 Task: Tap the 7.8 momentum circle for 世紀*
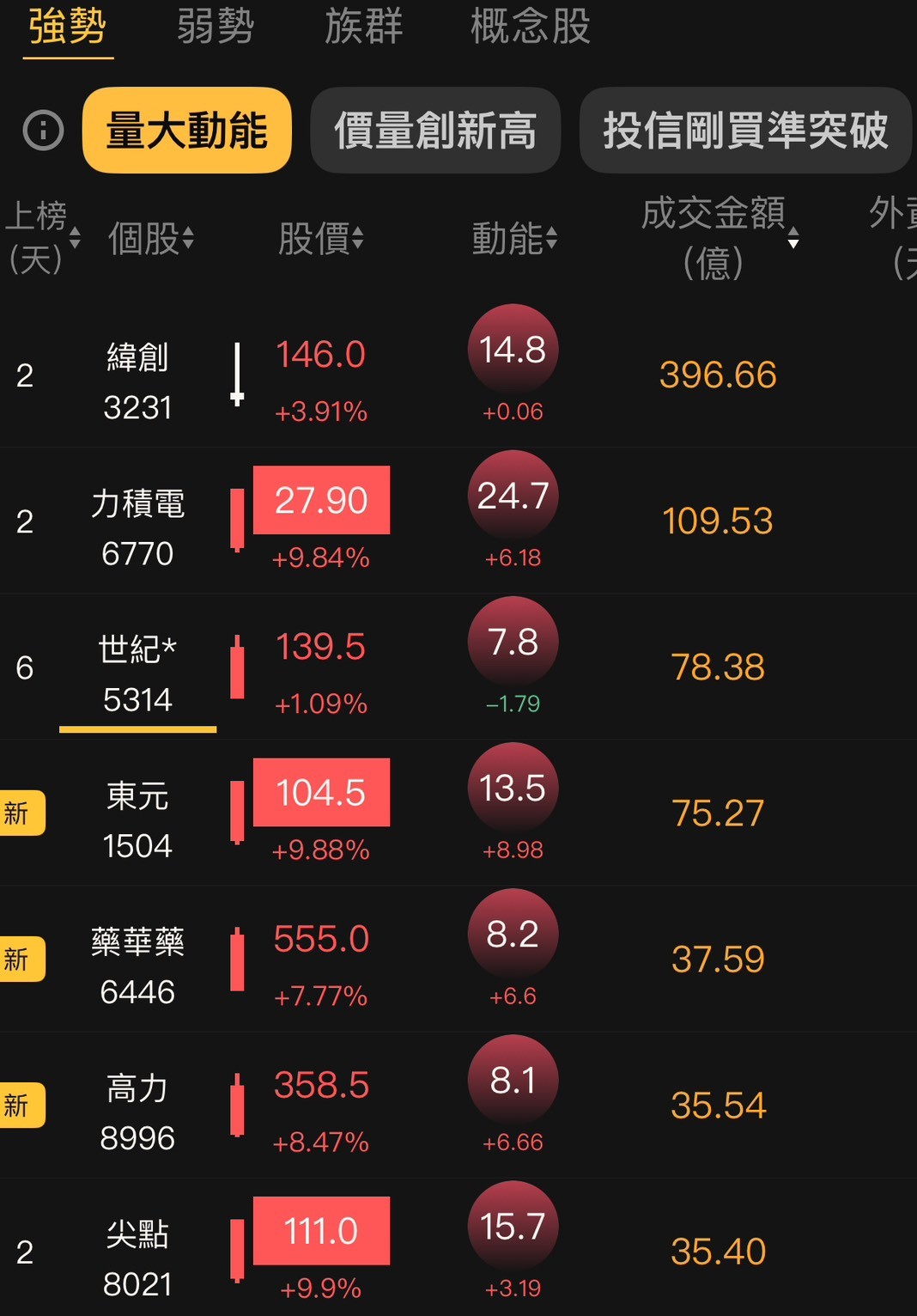point(513,641)
